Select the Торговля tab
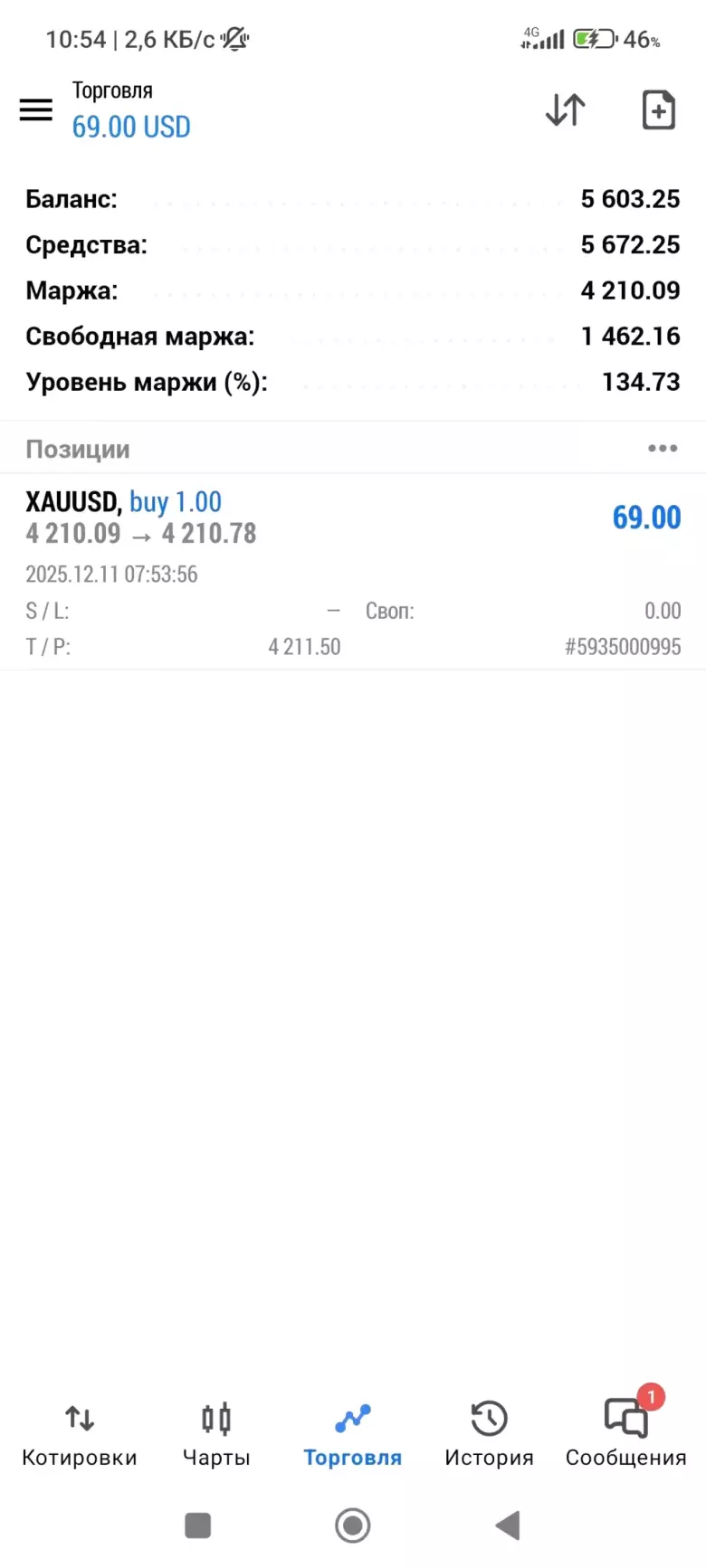706x1568 pixels. pyautogui.click(x=352, y=1434)
